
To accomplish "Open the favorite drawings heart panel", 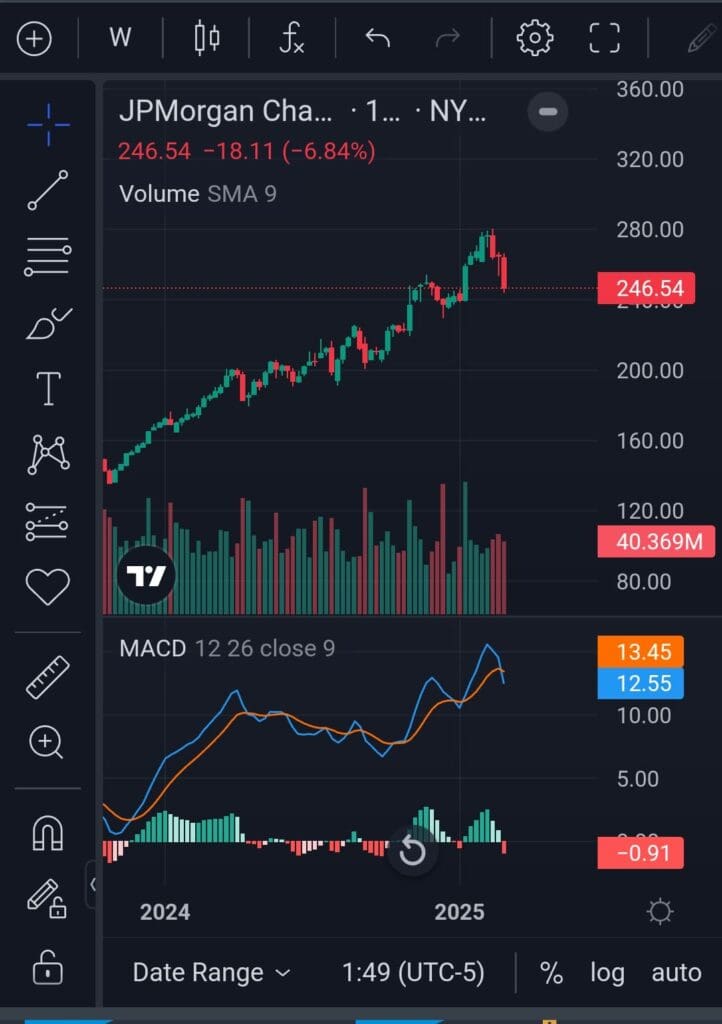I will 47,588.
